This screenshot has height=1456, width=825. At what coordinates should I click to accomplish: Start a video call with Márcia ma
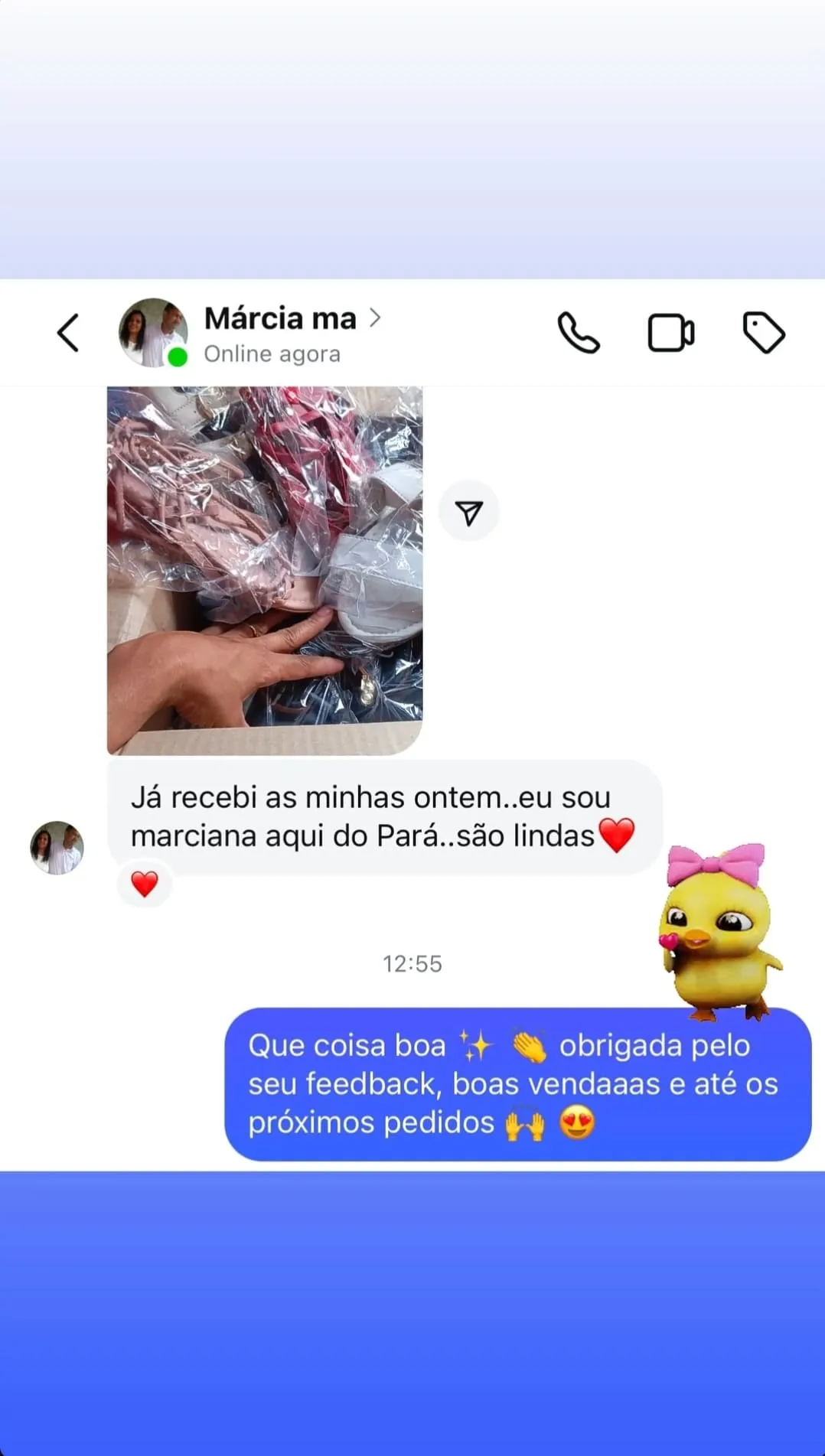(x=671, y=331)
